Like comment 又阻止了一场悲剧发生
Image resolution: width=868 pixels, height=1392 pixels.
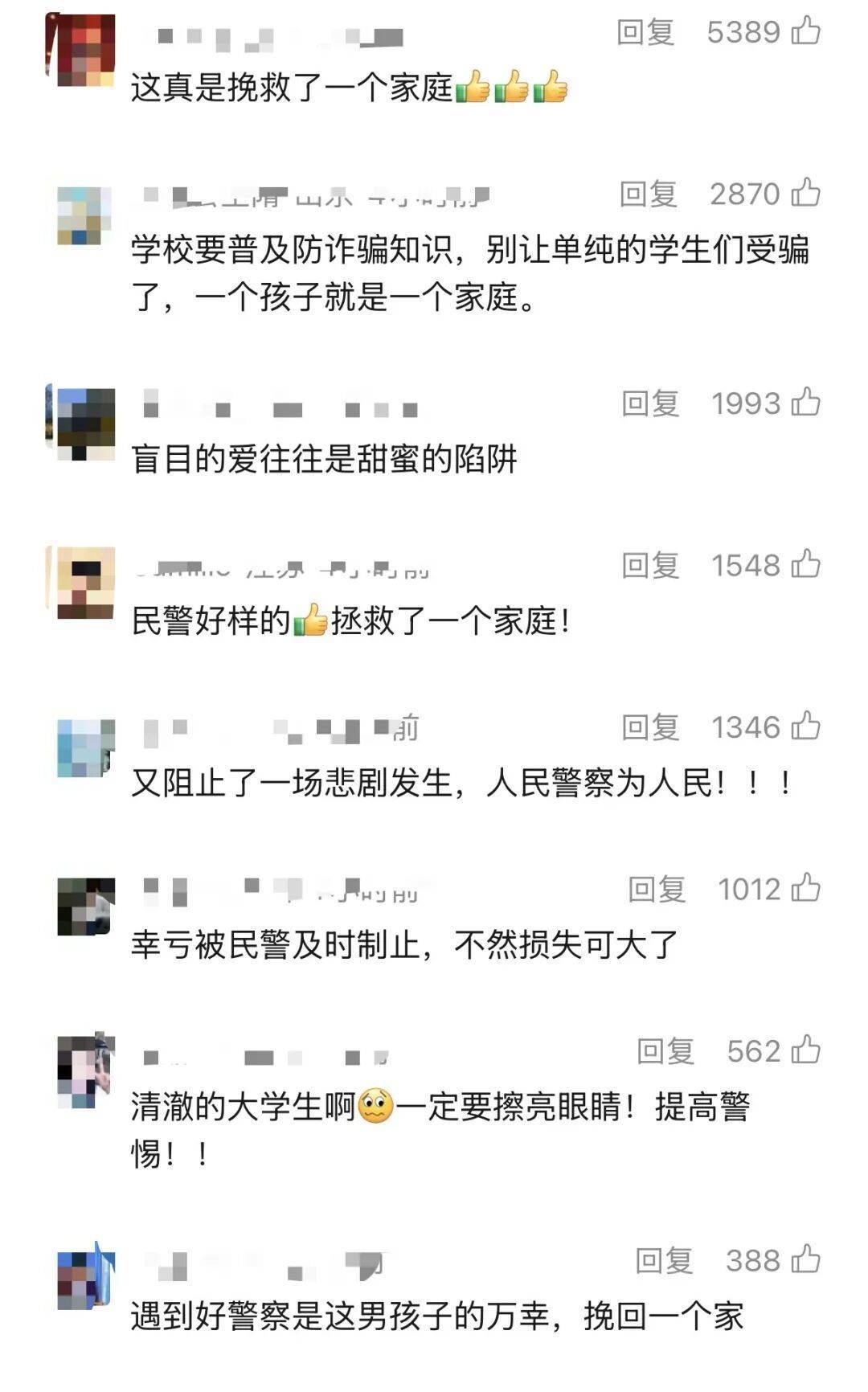(806, 726)
